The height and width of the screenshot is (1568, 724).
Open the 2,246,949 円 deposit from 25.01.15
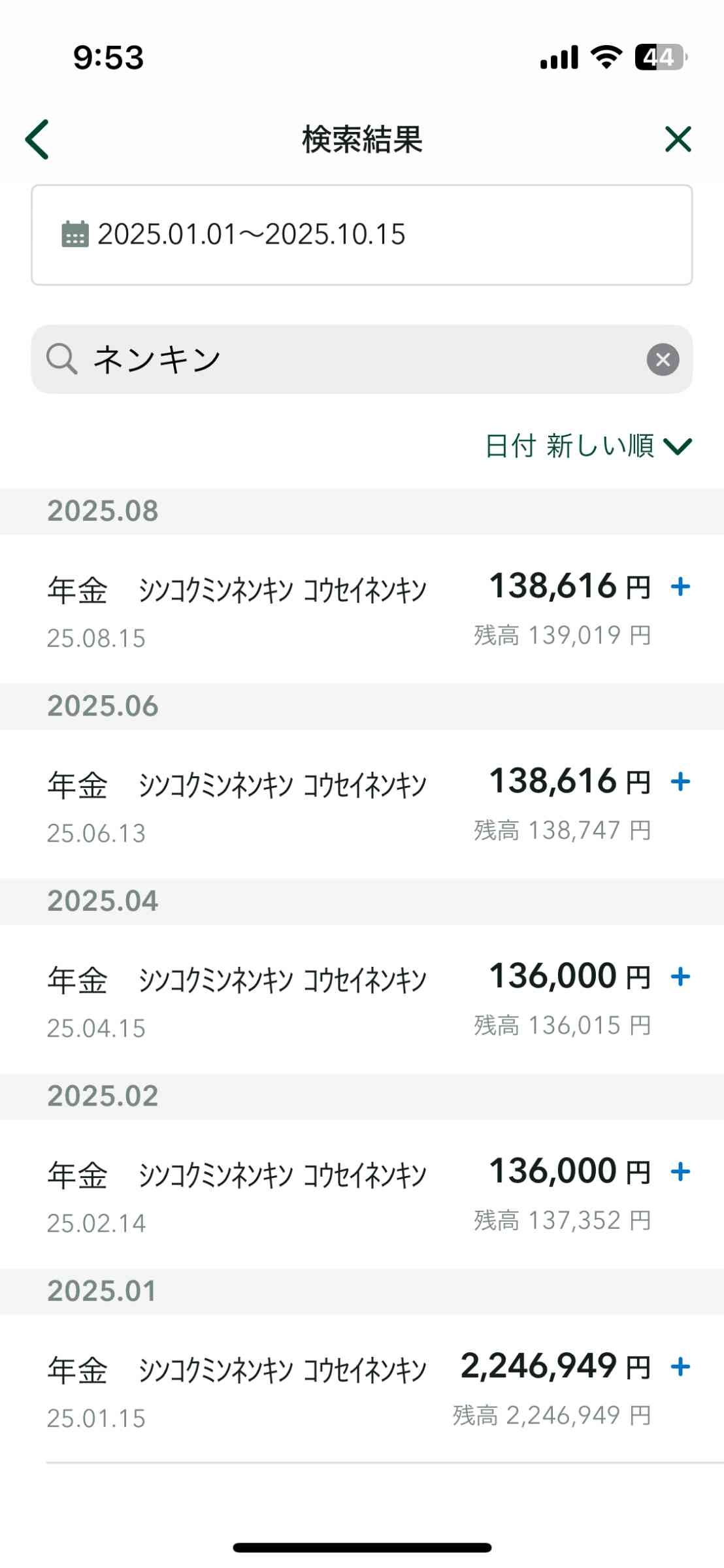pos(361,1390)
